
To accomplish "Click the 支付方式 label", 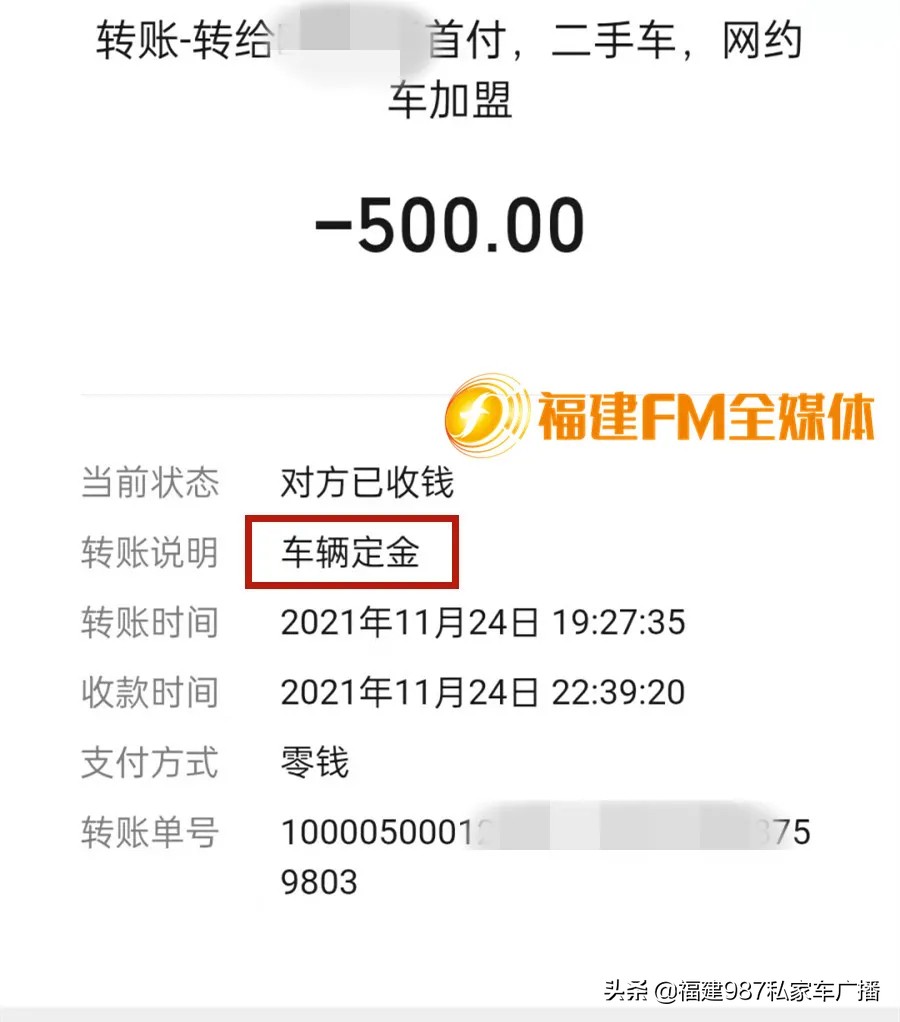I will point(150,762).
